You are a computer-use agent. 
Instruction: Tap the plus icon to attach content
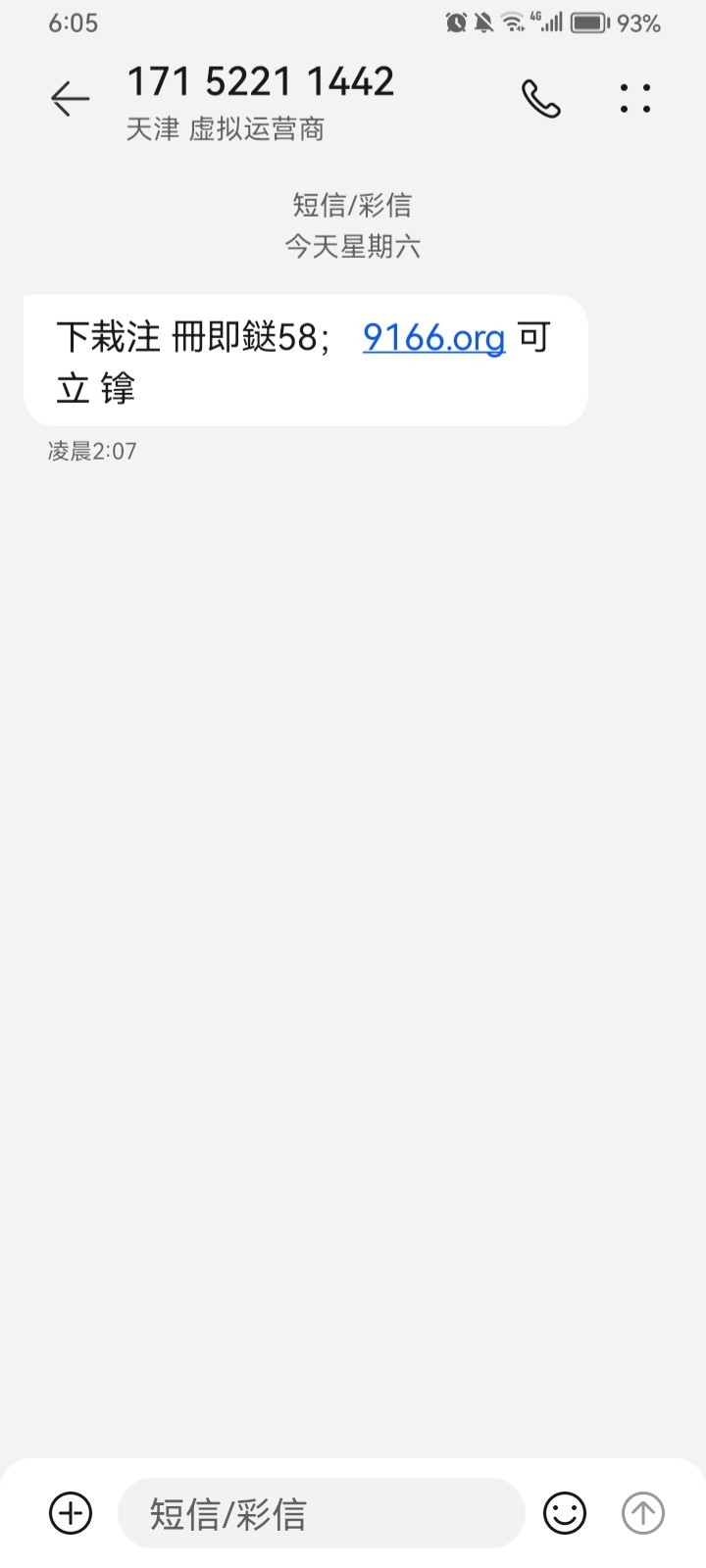(x=68, y=1512)
